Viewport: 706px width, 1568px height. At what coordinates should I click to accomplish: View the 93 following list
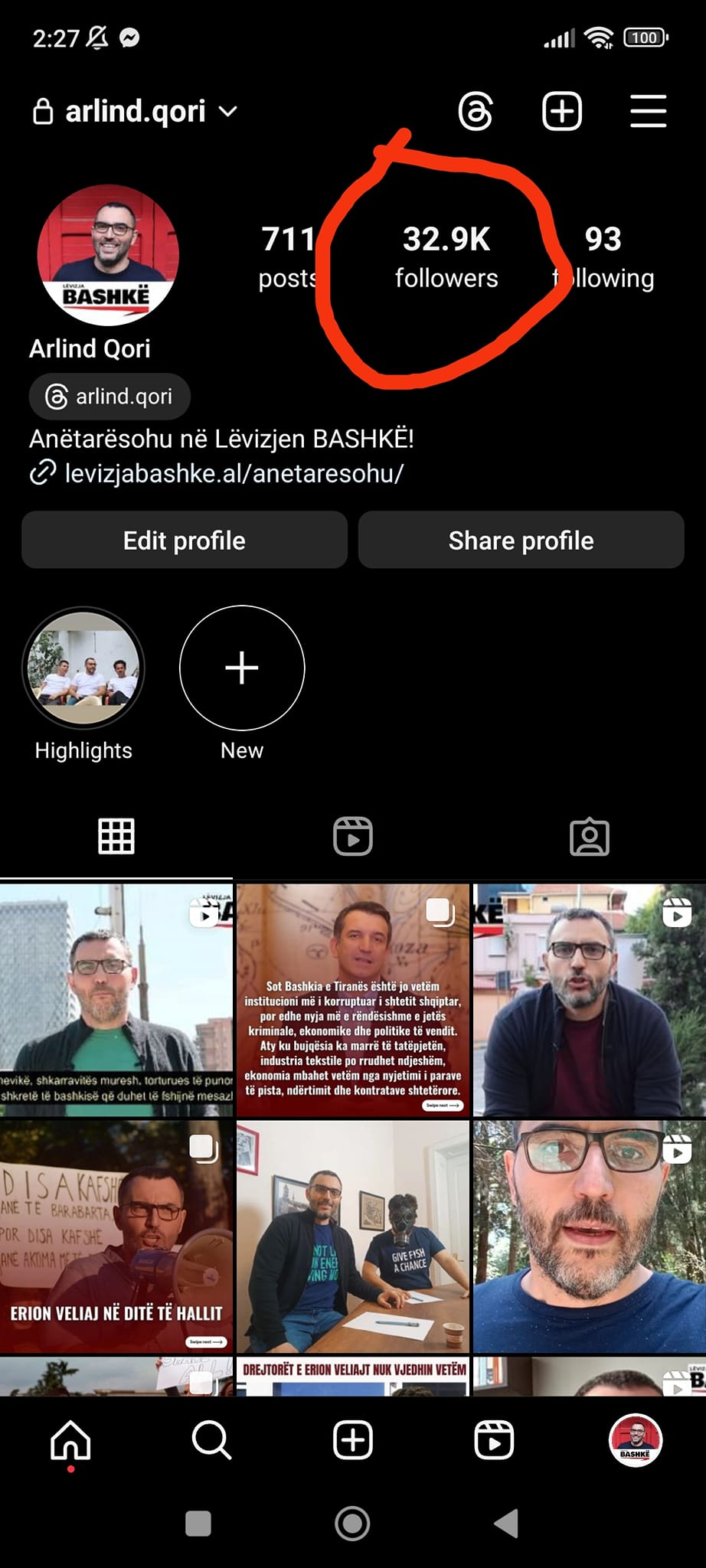[x=603, y=256]
